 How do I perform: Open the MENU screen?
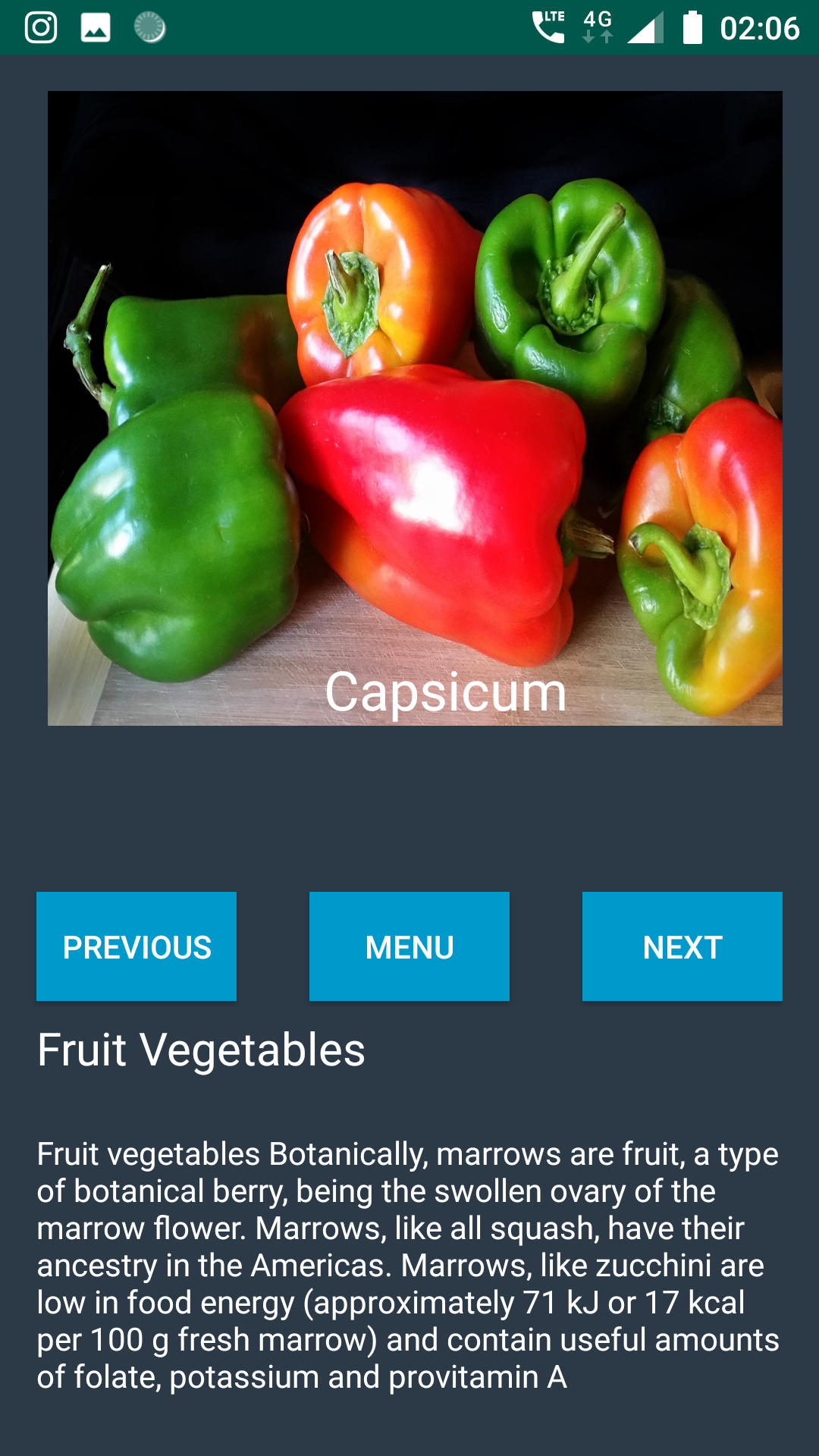click(x=409, y=946)
